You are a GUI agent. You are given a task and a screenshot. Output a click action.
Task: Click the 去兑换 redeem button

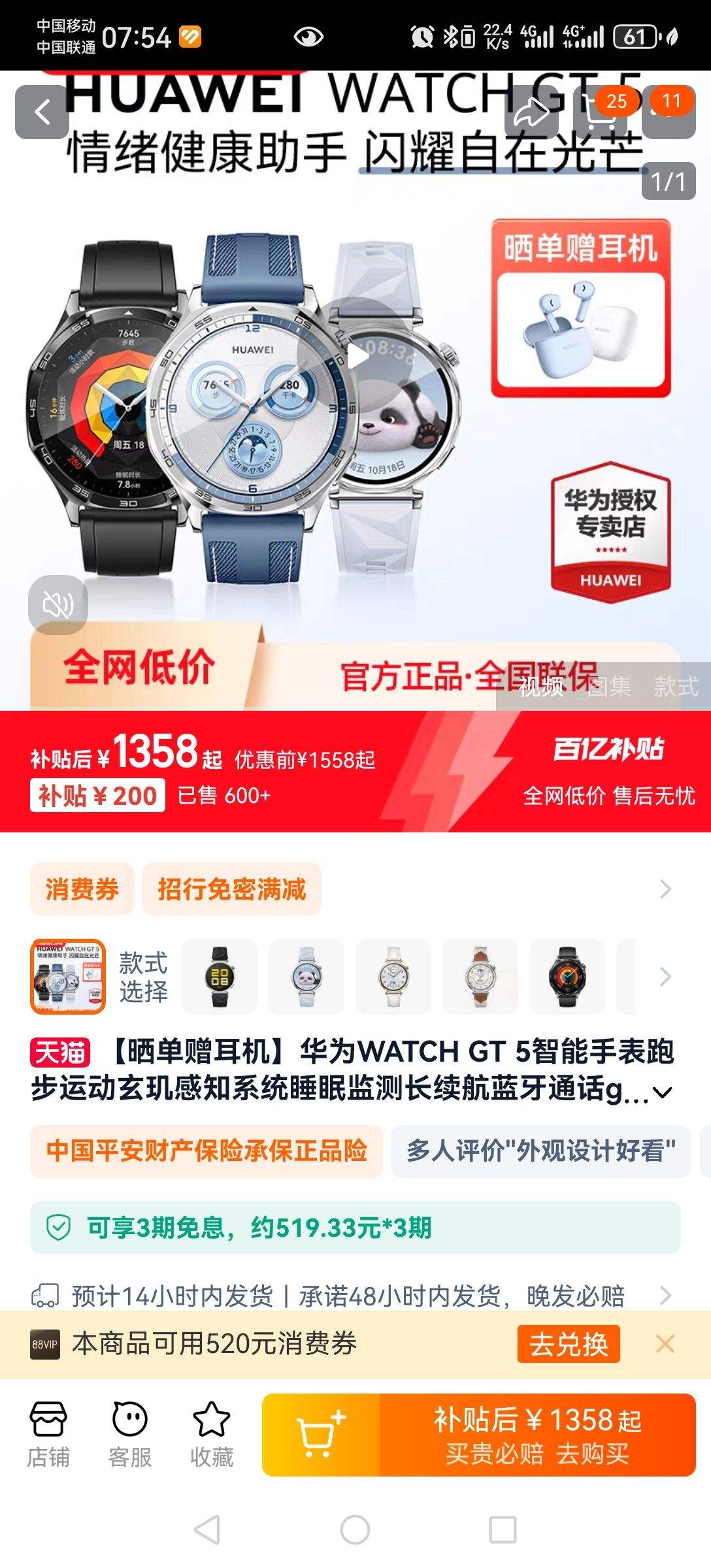click(568, 1345)
